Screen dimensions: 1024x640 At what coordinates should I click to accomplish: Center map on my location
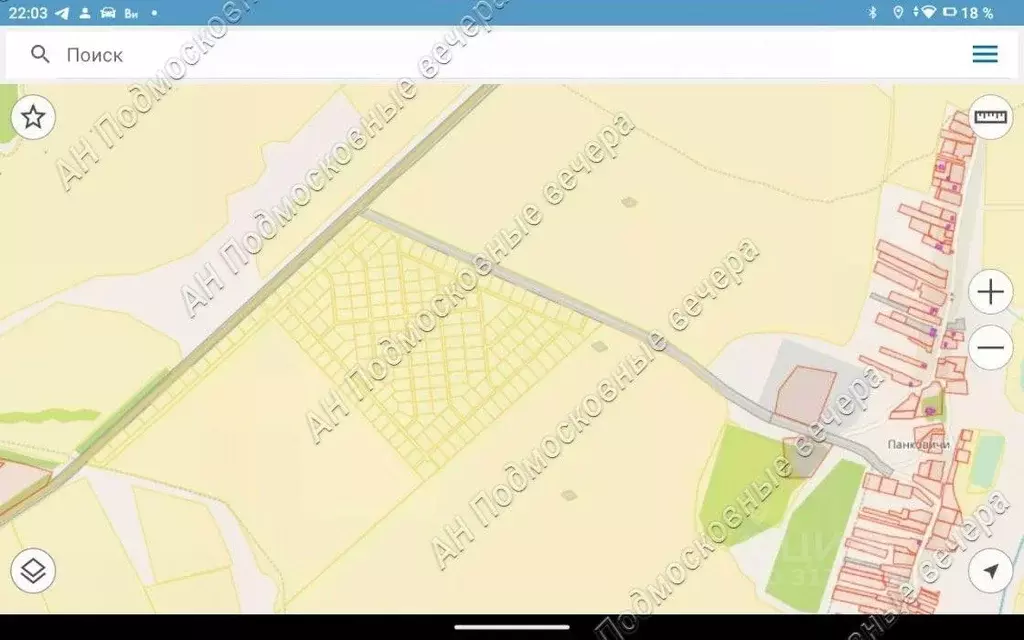point(990,571)
